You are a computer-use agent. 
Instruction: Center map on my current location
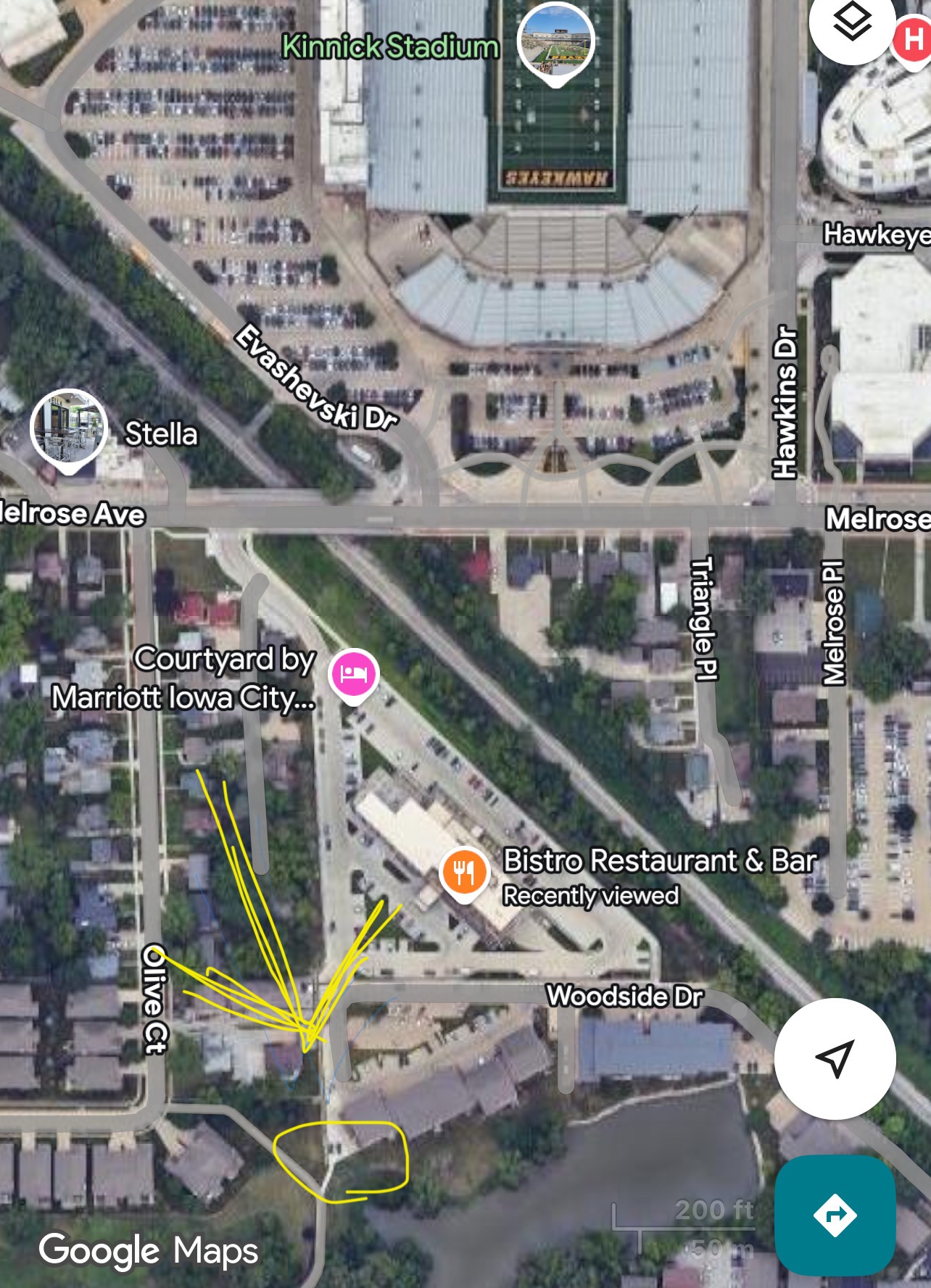pyautogui.click(x=835, y=1058)
